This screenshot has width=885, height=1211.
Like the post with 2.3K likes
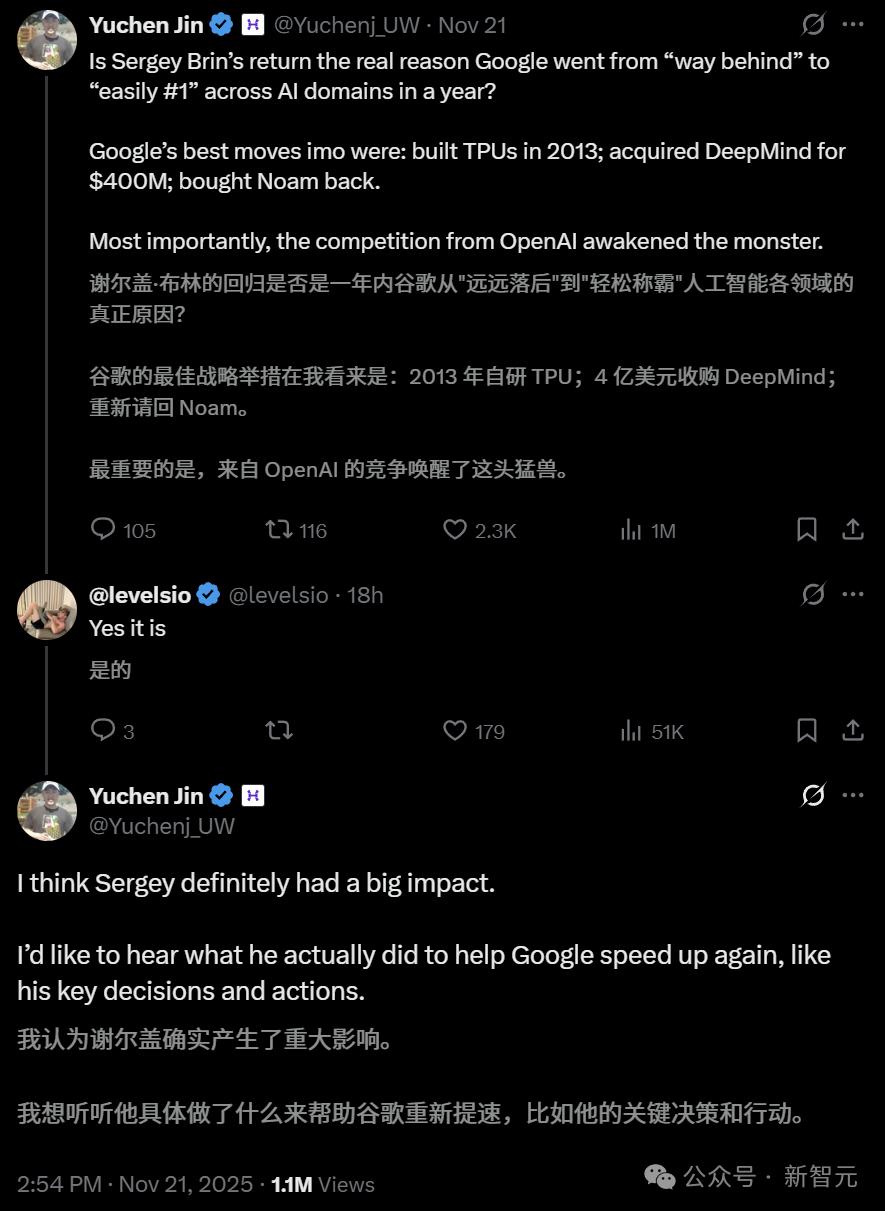click(455, 529)
